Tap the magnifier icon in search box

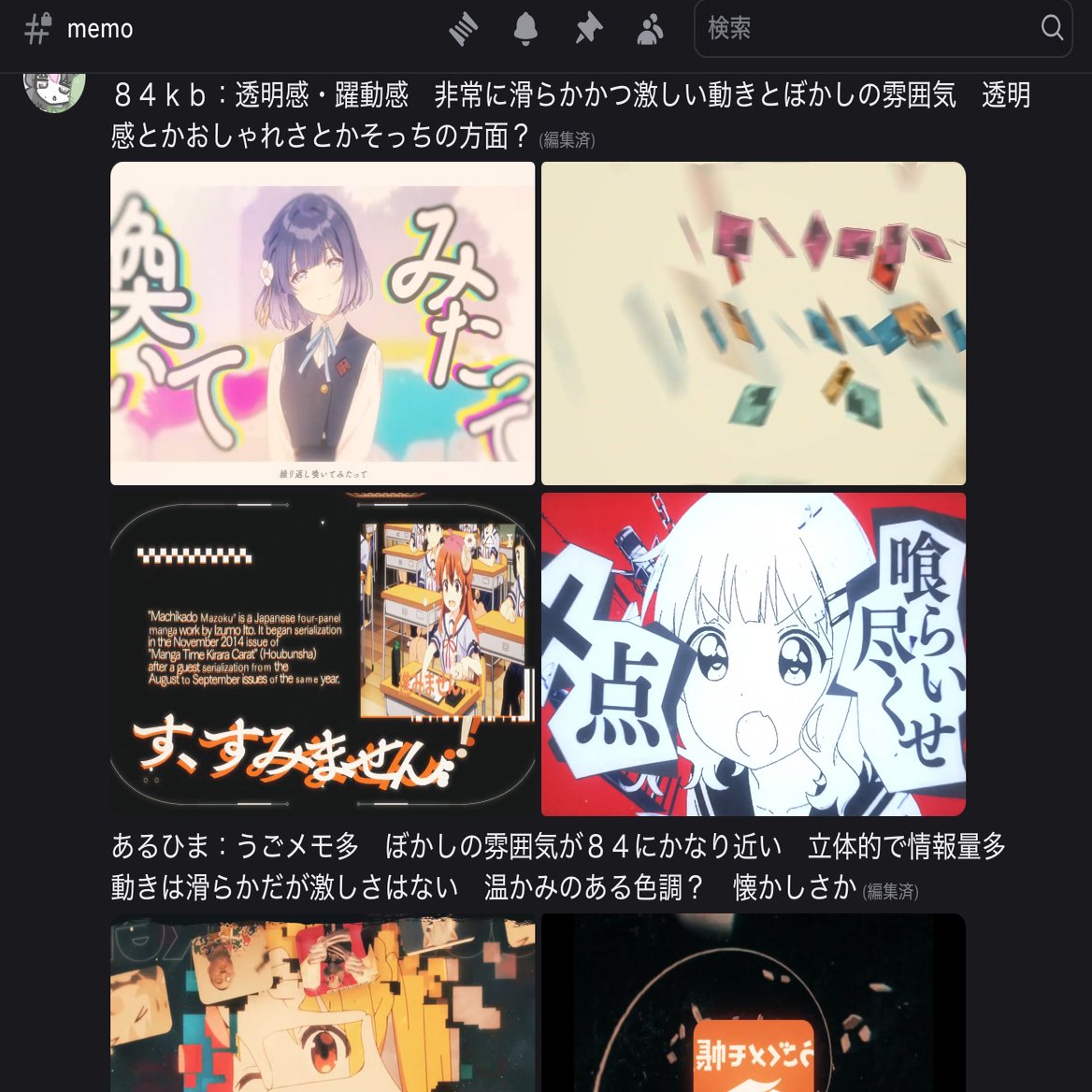tap(1052, 28)
